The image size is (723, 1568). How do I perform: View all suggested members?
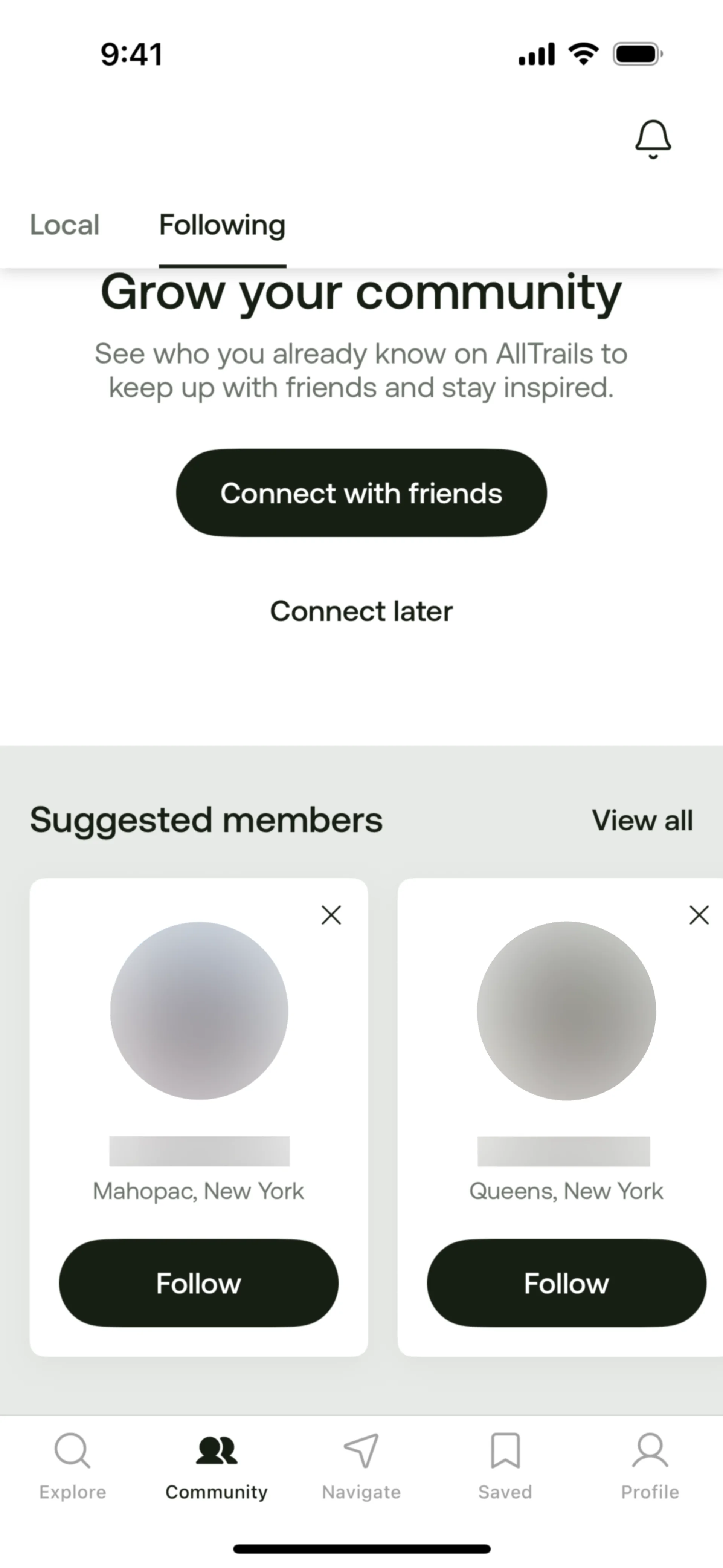pyautogui.click(x=642, y=821)
